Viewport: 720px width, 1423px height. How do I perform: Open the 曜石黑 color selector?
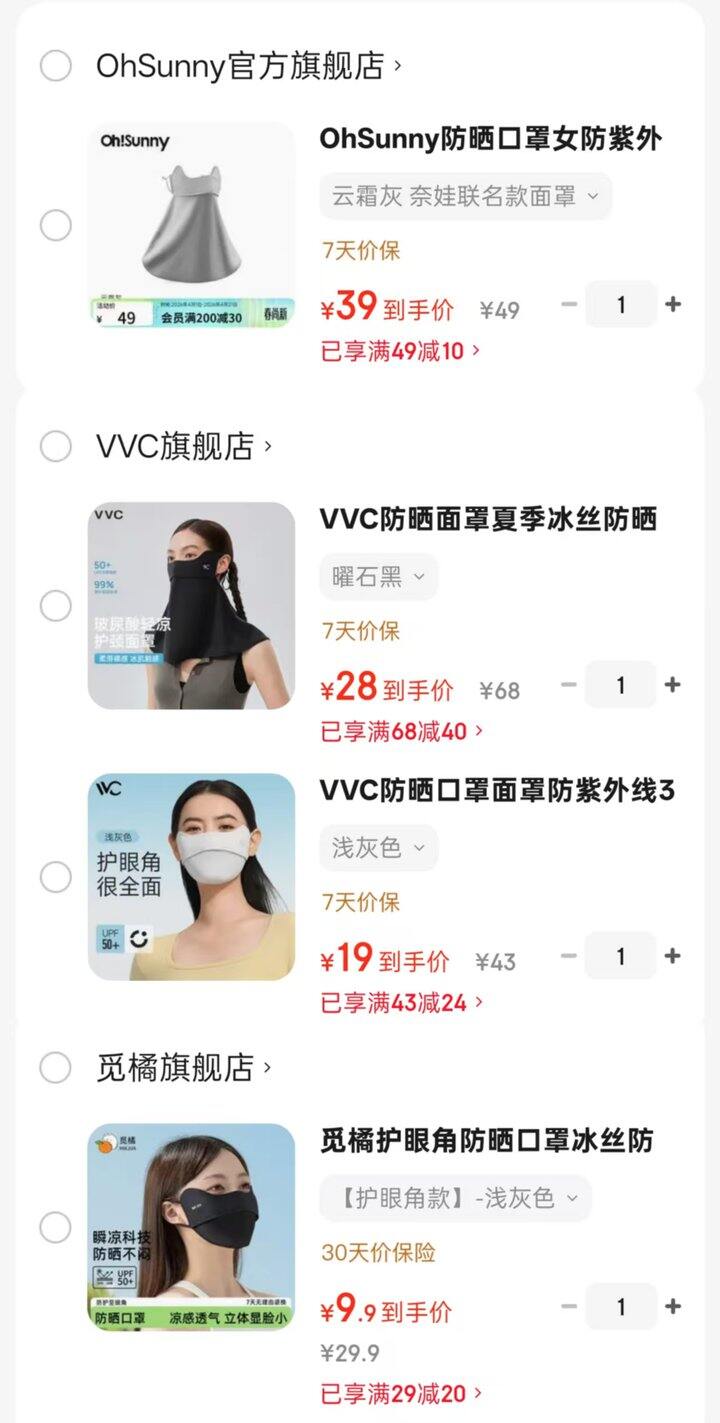[378, 576]
